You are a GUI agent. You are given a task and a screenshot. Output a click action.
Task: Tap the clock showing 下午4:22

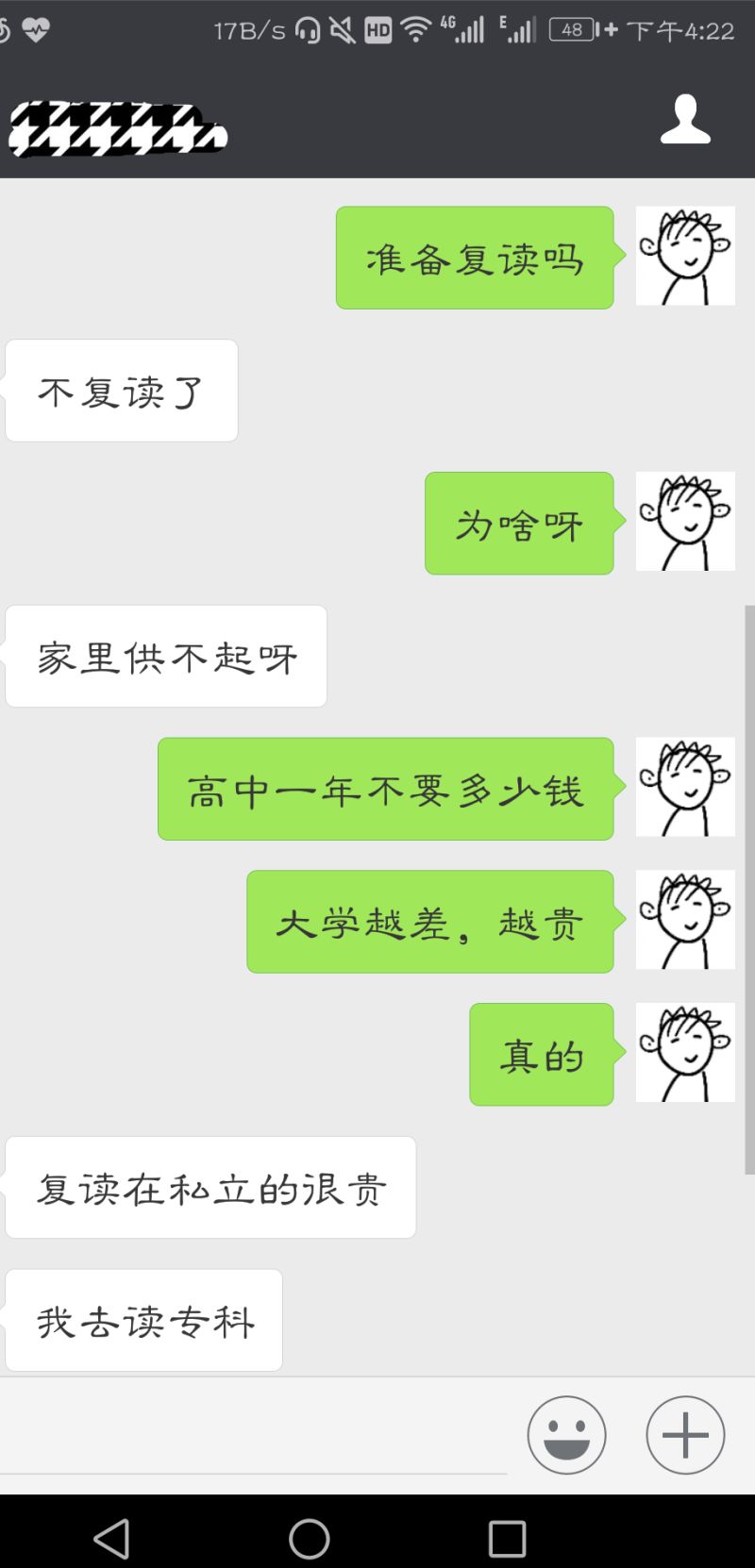coord(681,29)
